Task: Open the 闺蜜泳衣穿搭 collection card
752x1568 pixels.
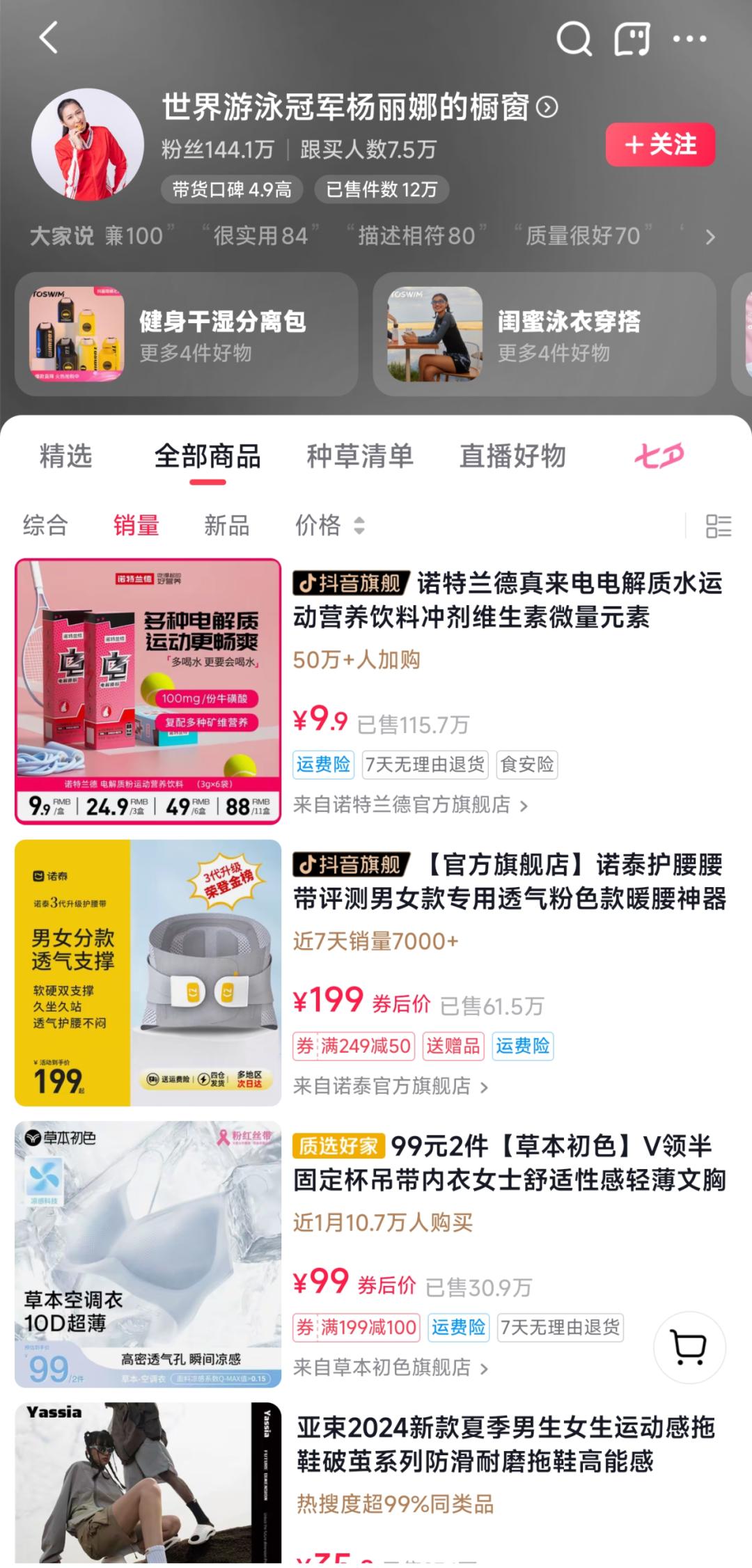Action: [545, 334]
